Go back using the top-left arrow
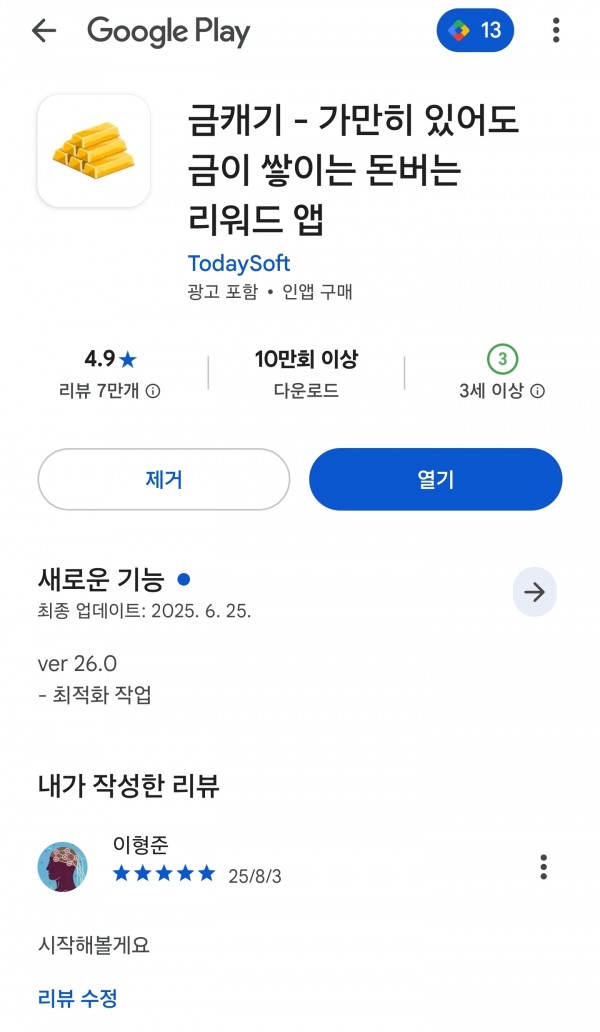This screenshot has height=1032, width=600. pyautogui.click(x=44, y=30)
